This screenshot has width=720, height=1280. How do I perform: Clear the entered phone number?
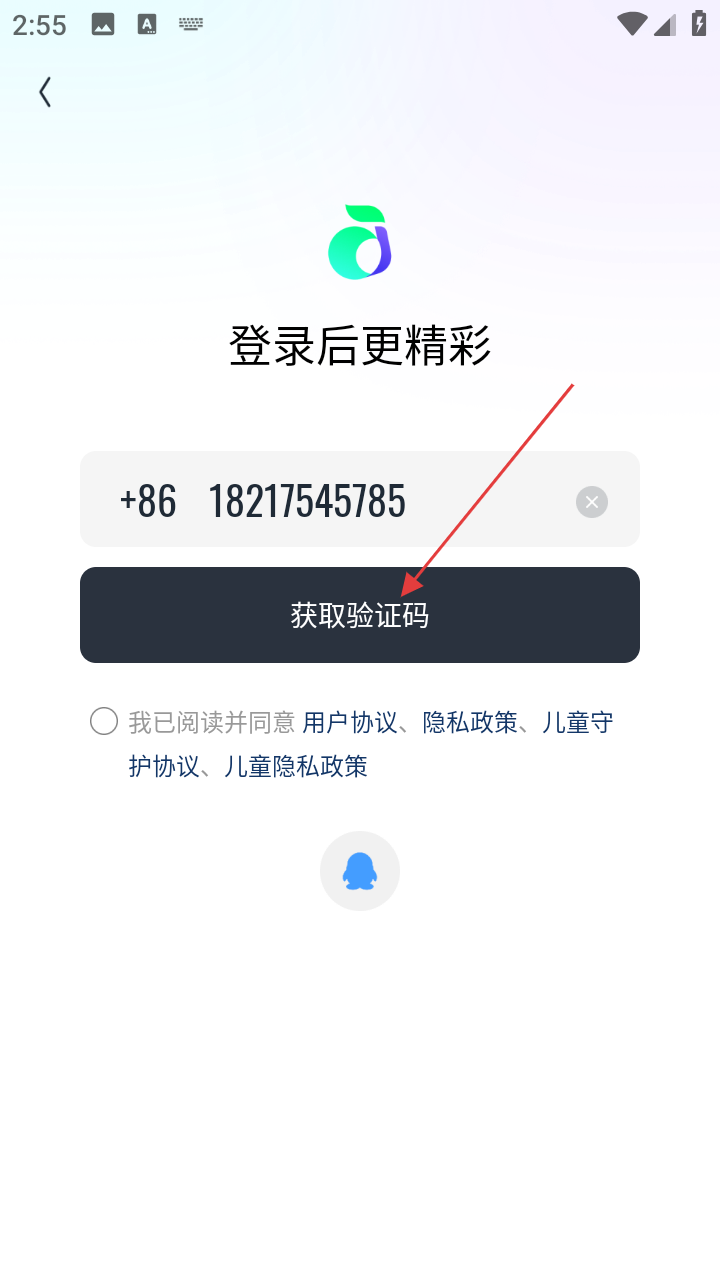592,501
